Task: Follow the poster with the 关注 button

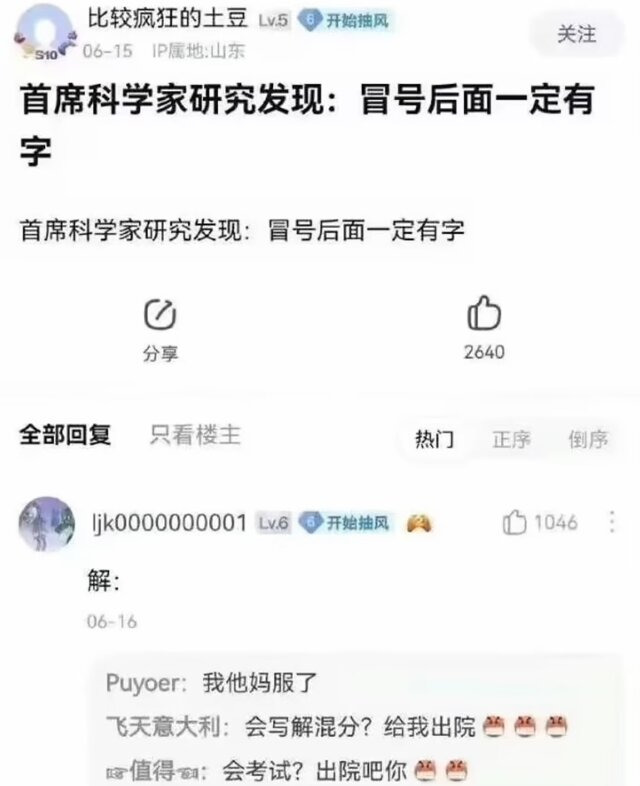Action: (x=576, y=35)
